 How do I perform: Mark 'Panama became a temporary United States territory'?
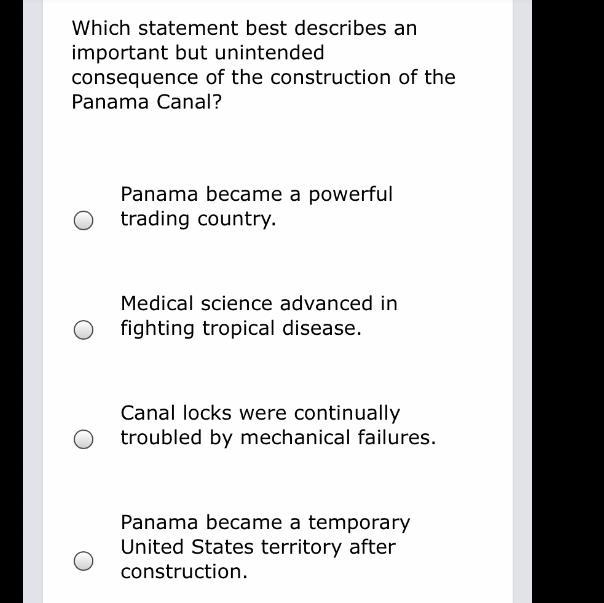pos(85,561)
